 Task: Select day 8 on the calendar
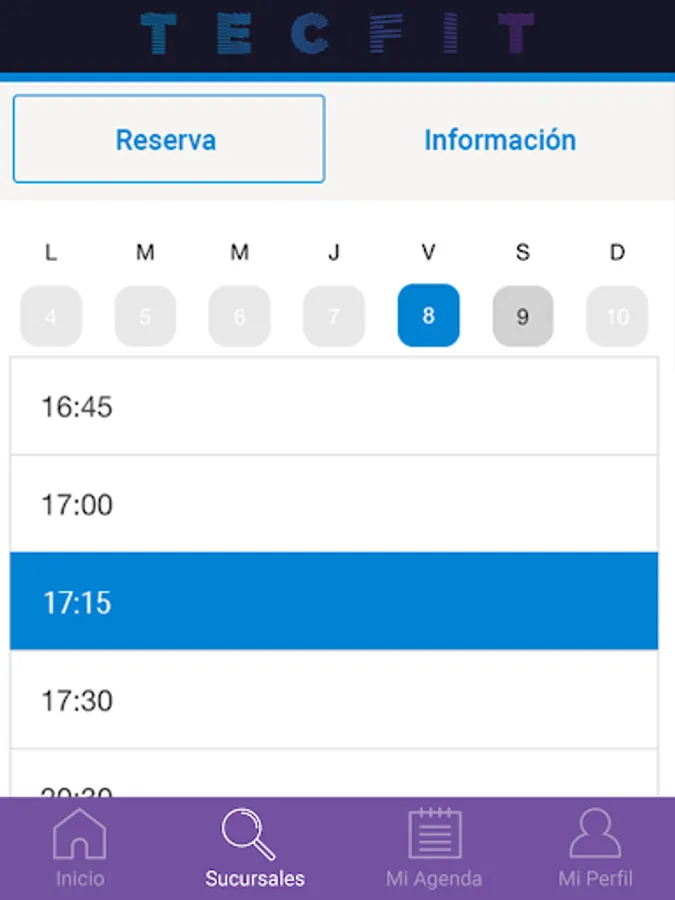pos(428,315)
